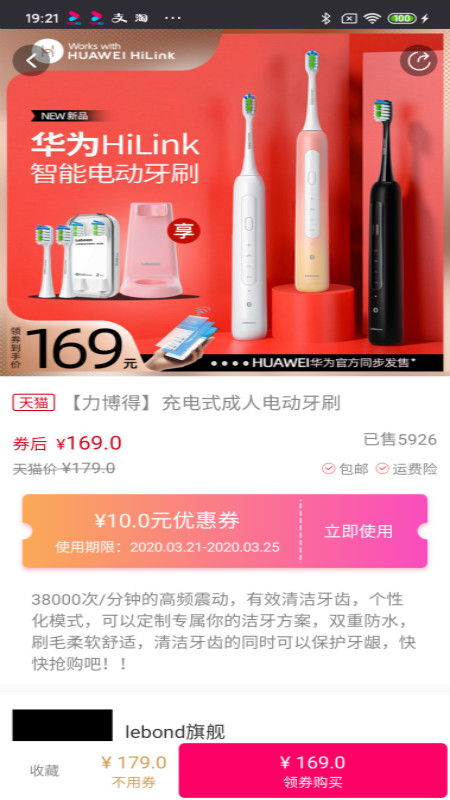Viewport: 450px width, 800px height.
Task: Share this toothbrush product
Action: [x=418, y=61]
